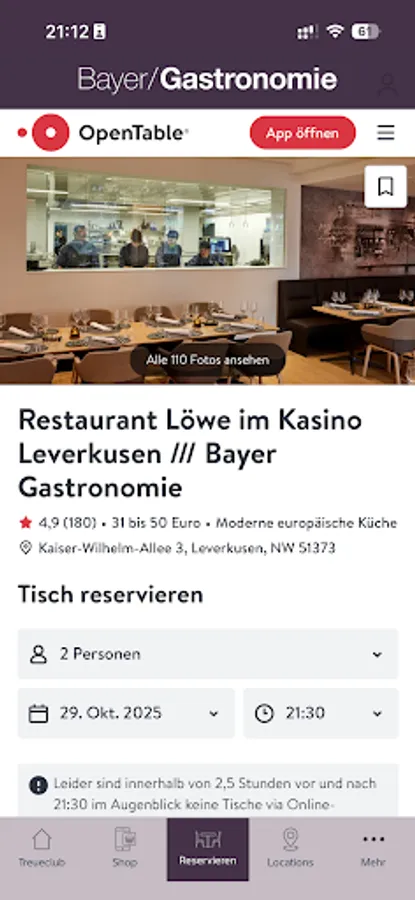This screenshot has width=415, height=900.
Task: Expand the 2 Personen dropdown
Action: coord(208,654)
